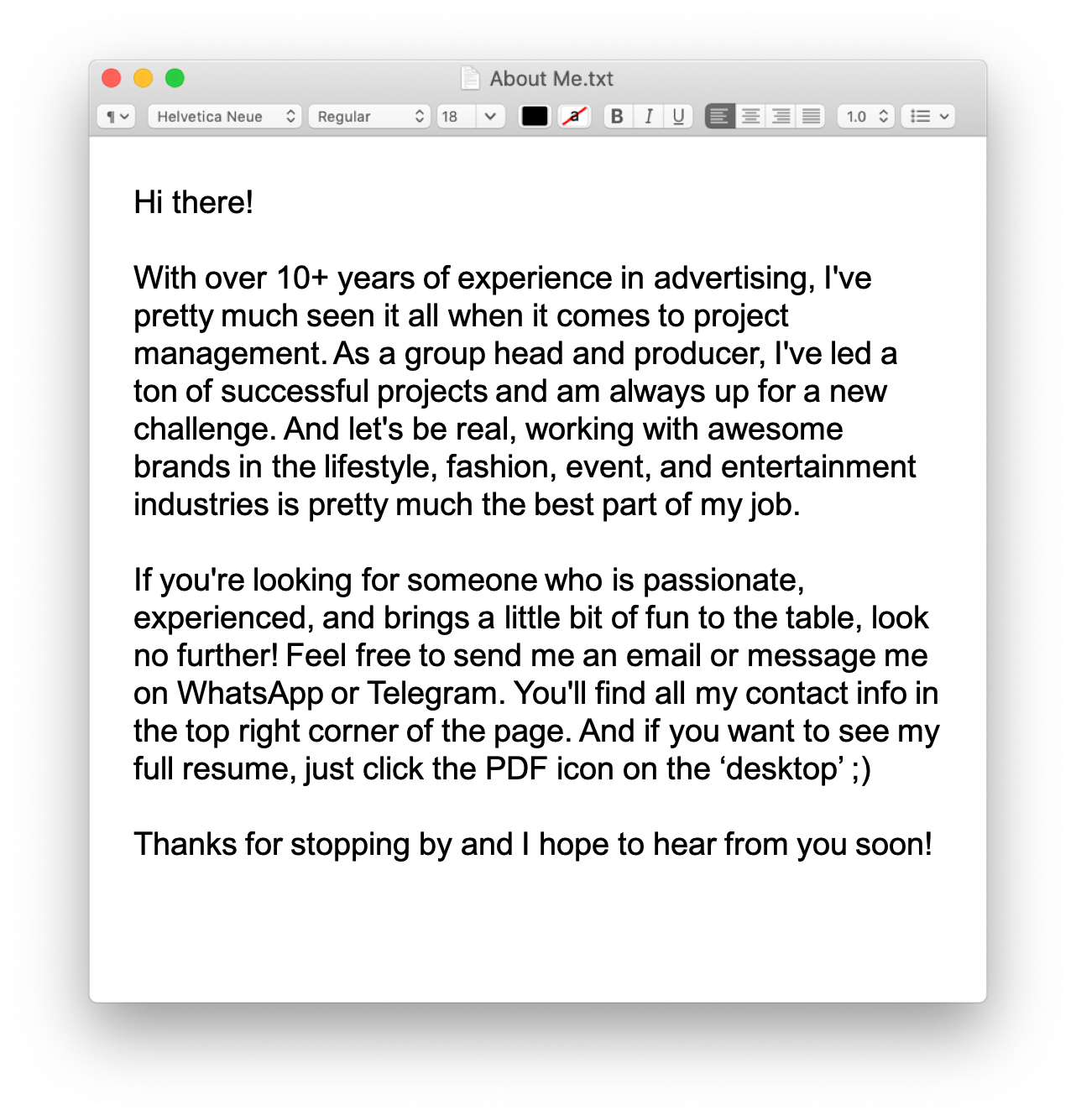The width and height of the screenshot is (1076, 1120).
Task: Apply italic formatting
Action: point(648,117)
